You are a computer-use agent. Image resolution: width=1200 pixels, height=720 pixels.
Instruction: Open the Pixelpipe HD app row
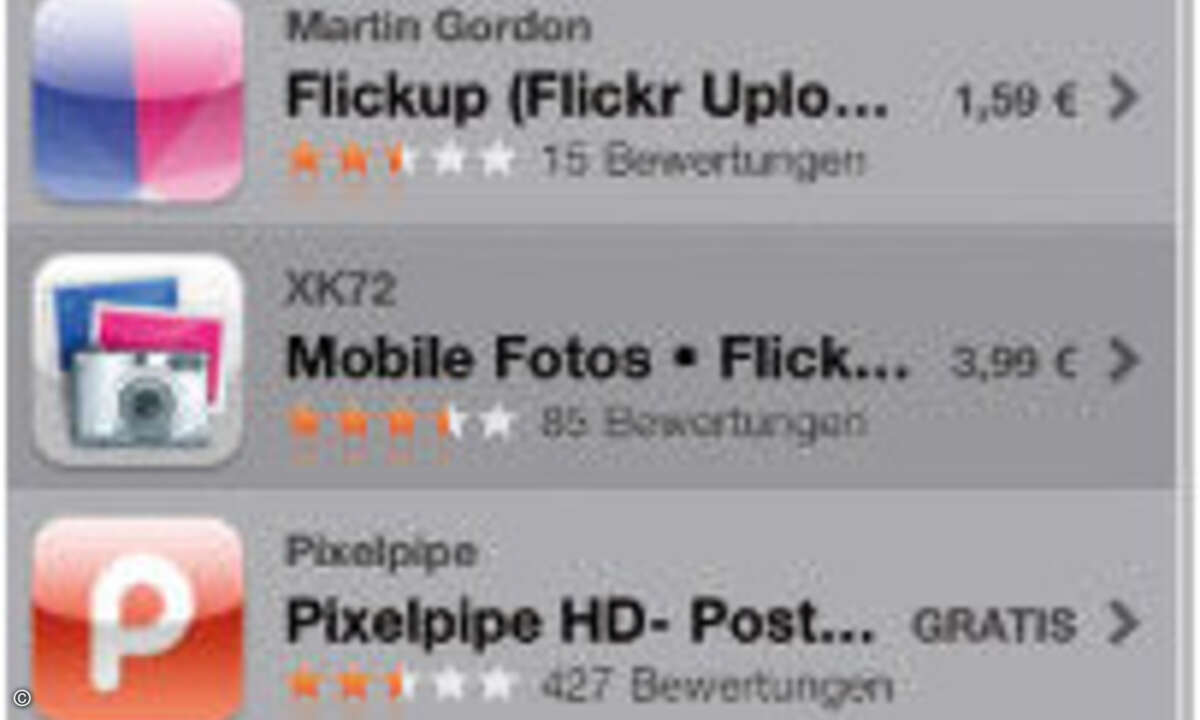[x=580, y=624]
